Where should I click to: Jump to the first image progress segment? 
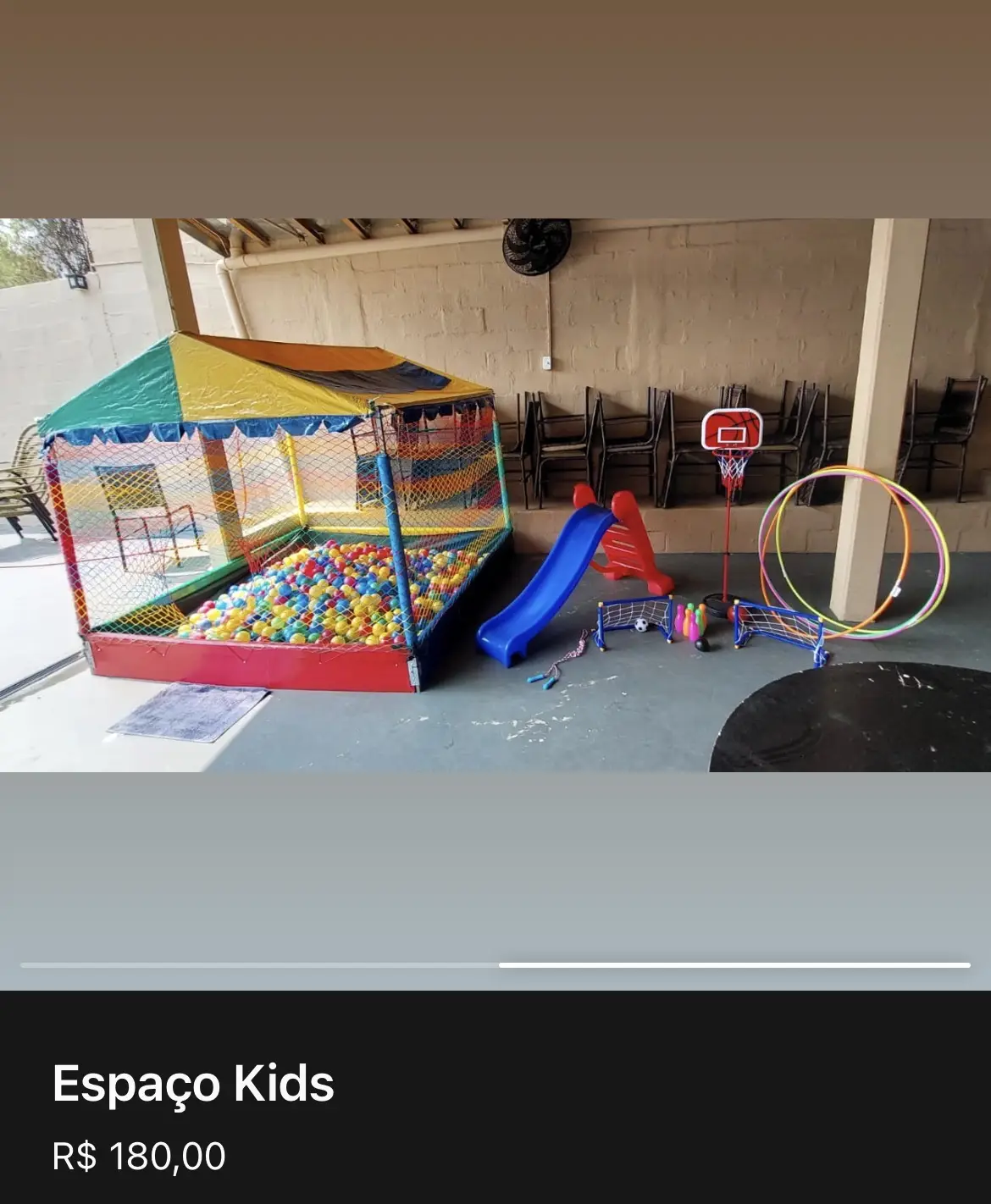(258, 964)
